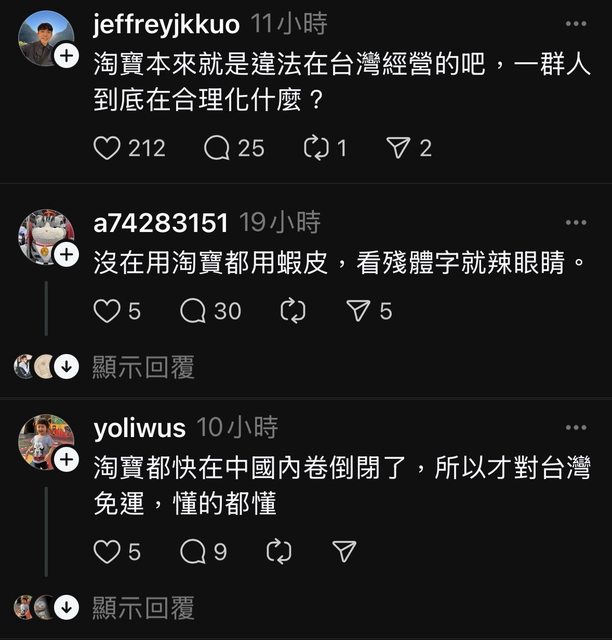Open overflow menu on yoliwus's comment
Image resolution: width=612 pixels, height=640 pixels.
click(x=575, y=428)
